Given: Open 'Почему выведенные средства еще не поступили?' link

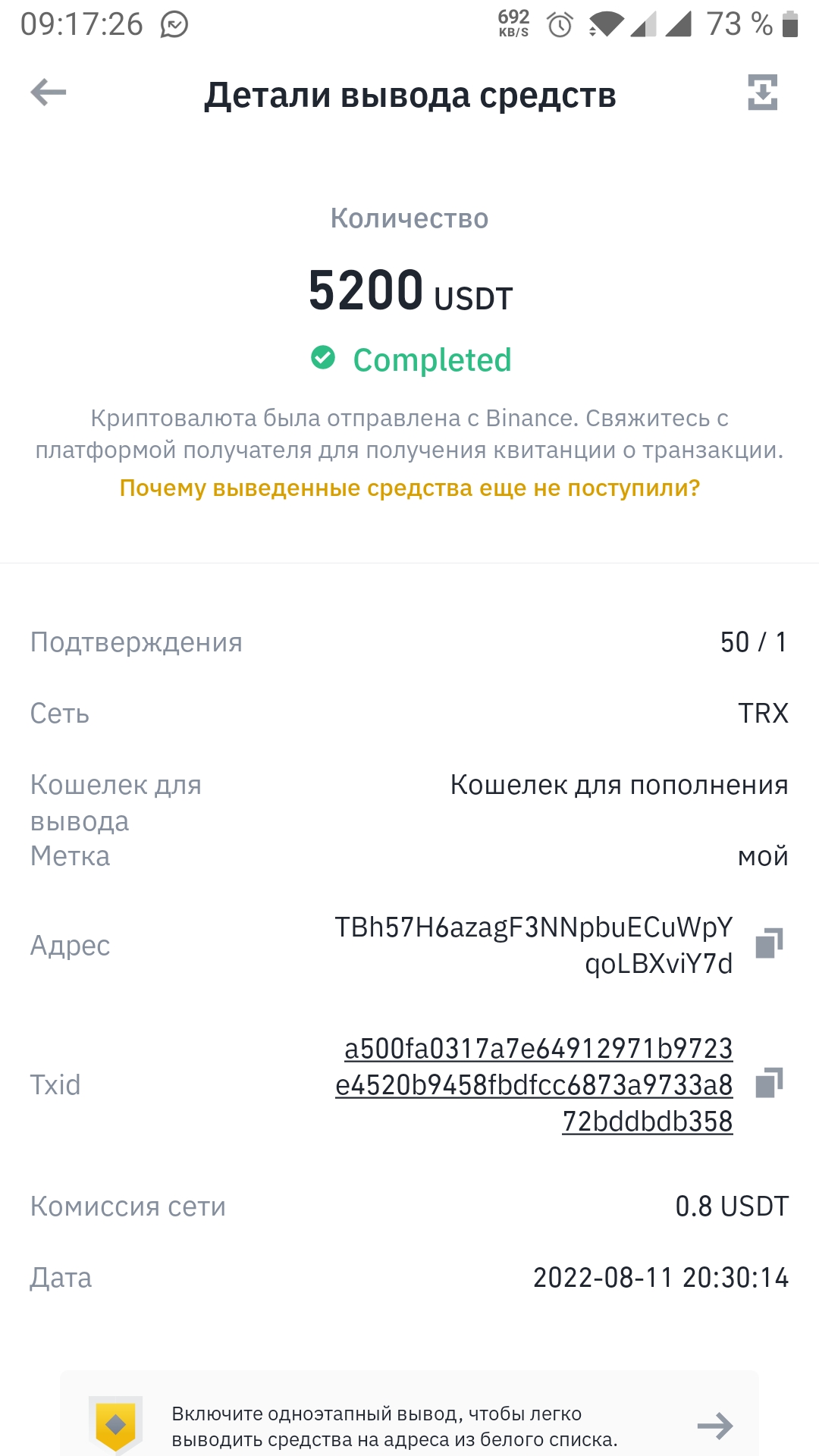Looking at the screenshot, I should (x=409, y=488).
